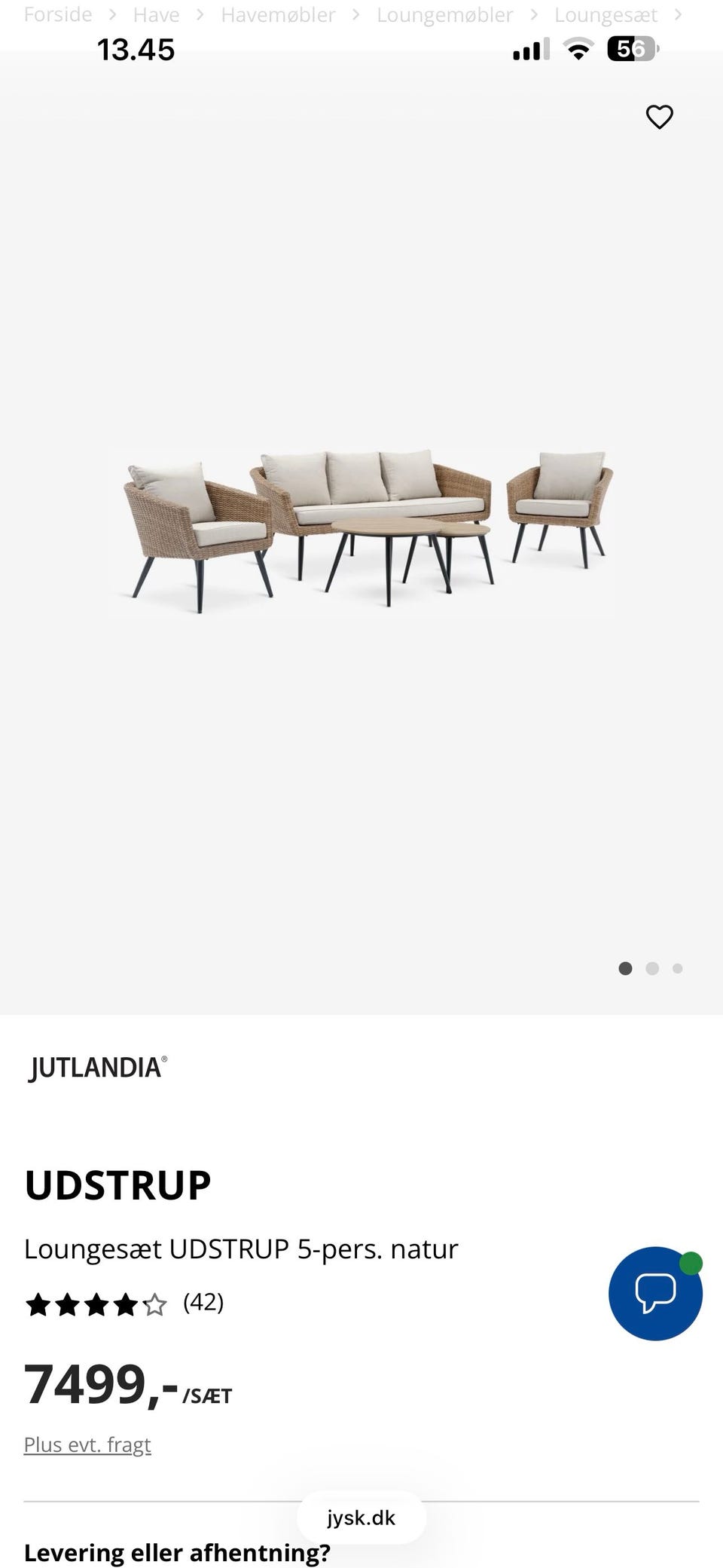Image resolution: width=723 pixels, height=1568 pixels.
Task: Tap the jysk.dk address pill
Action: pyautogui.click(x=361, y=1518)
